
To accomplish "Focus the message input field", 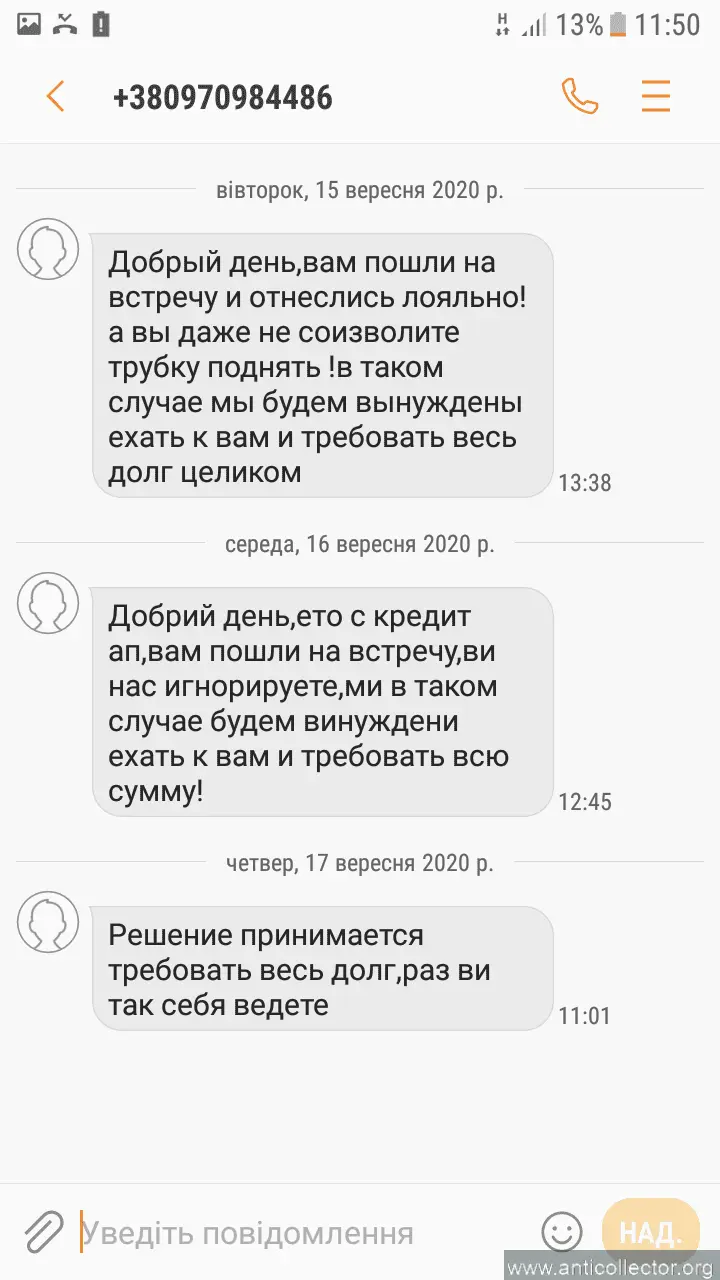I will click(x=300, y=1233).
